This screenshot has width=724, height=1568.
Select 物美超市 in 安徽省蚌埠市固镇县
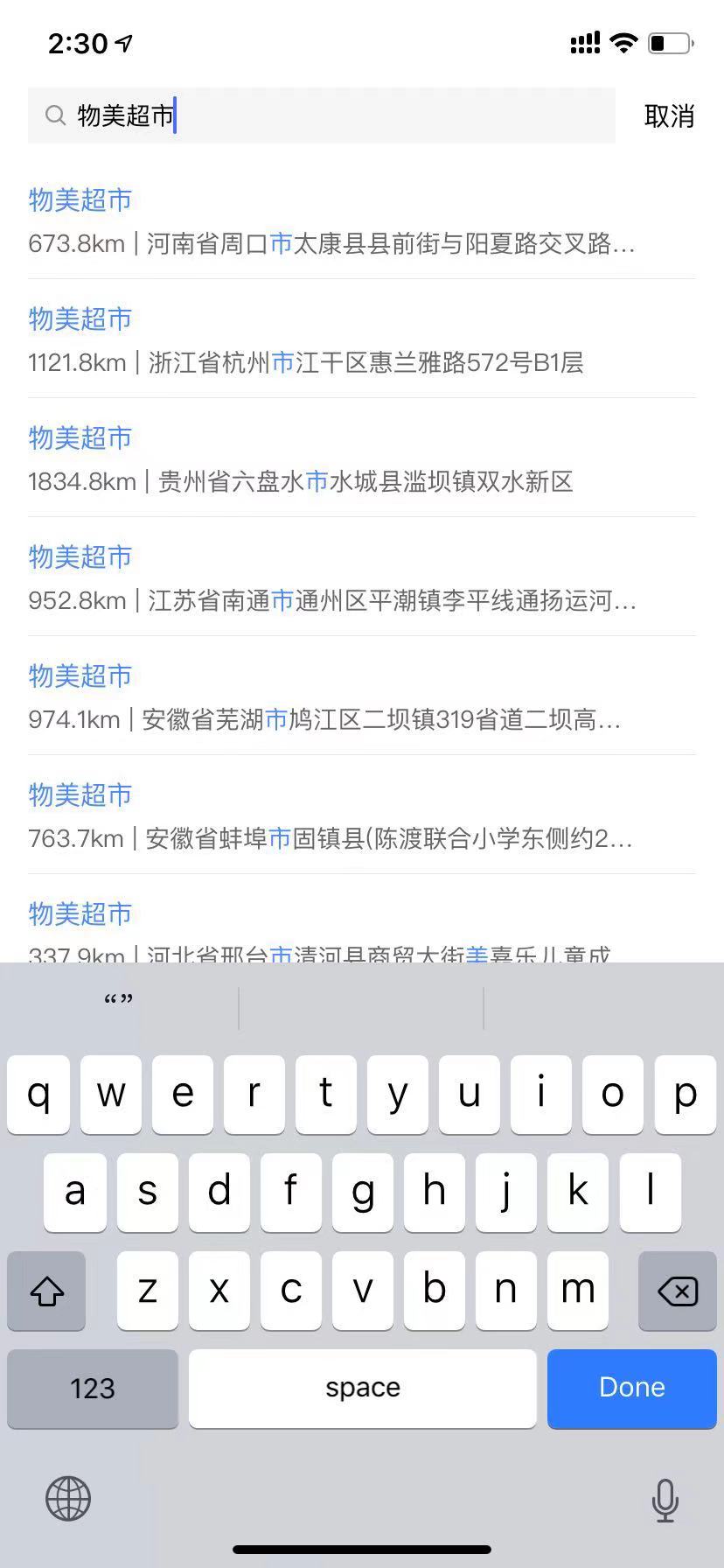[332, 816]
